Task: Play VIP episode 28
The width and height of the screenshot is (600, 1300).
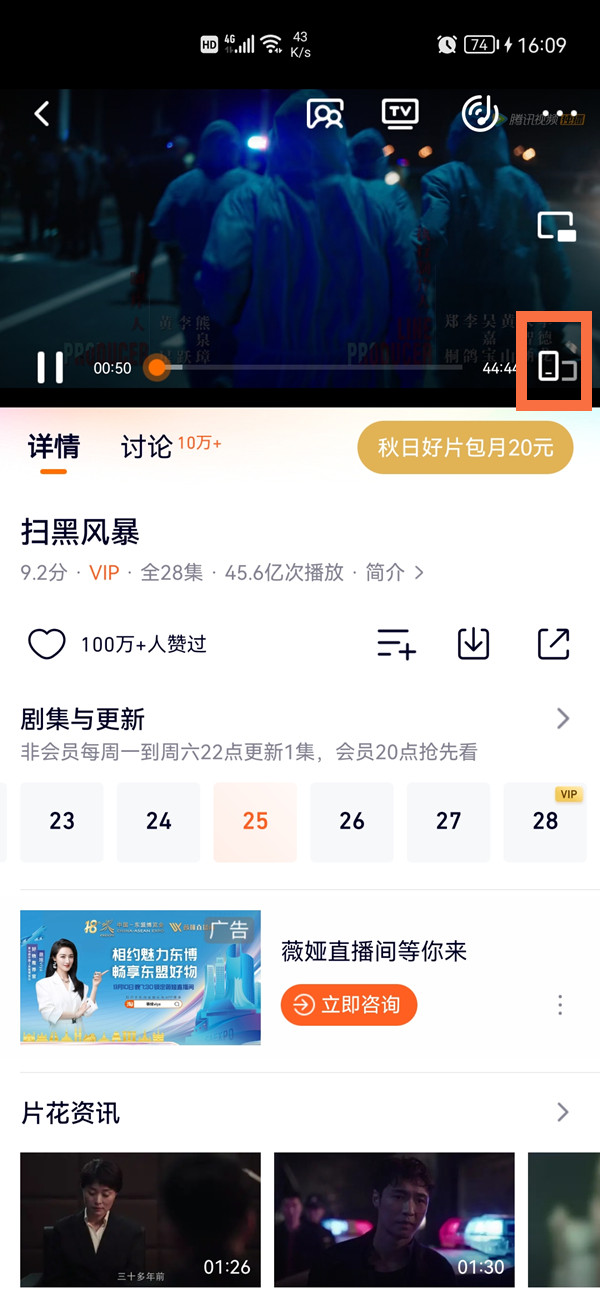Action: (x=545, y=821)
